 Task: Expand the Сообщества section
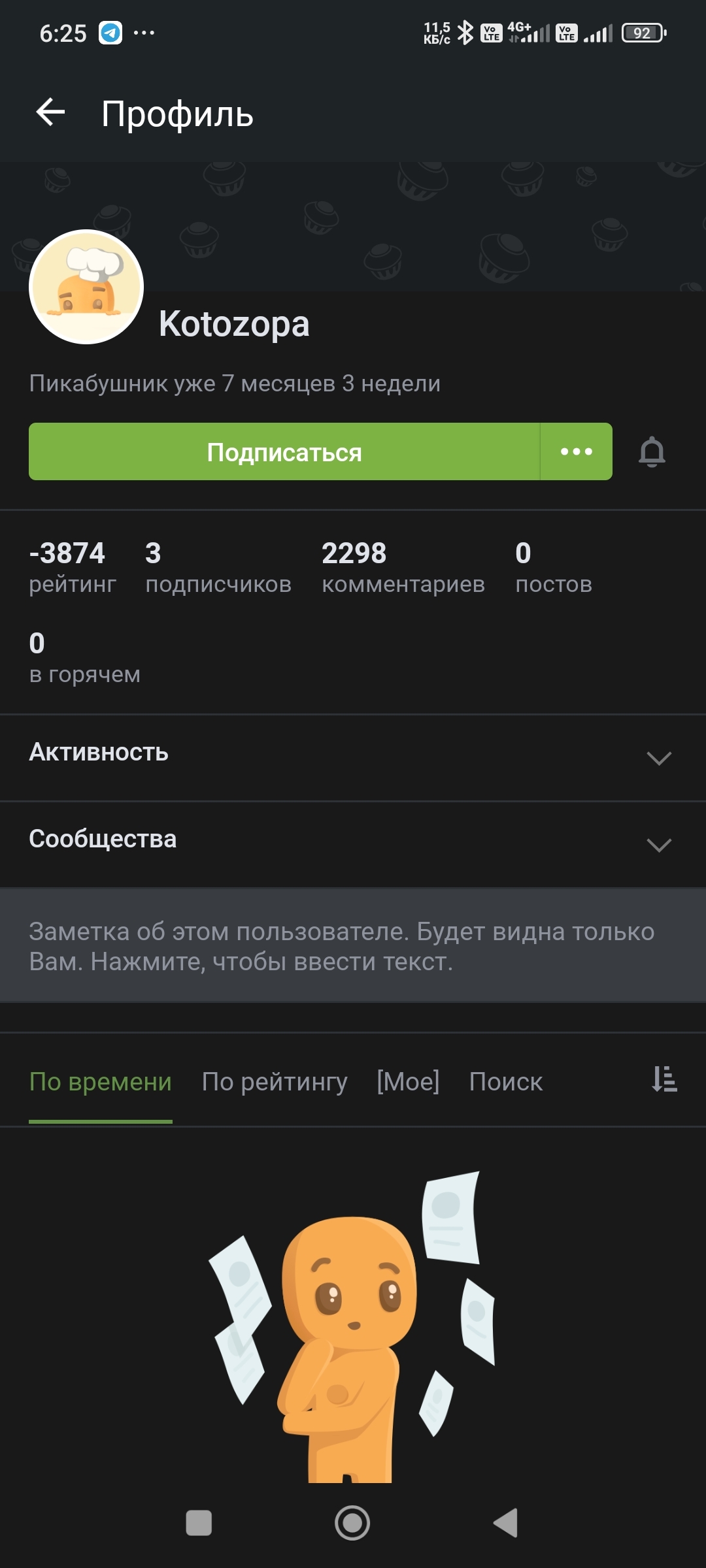(658, 844)
